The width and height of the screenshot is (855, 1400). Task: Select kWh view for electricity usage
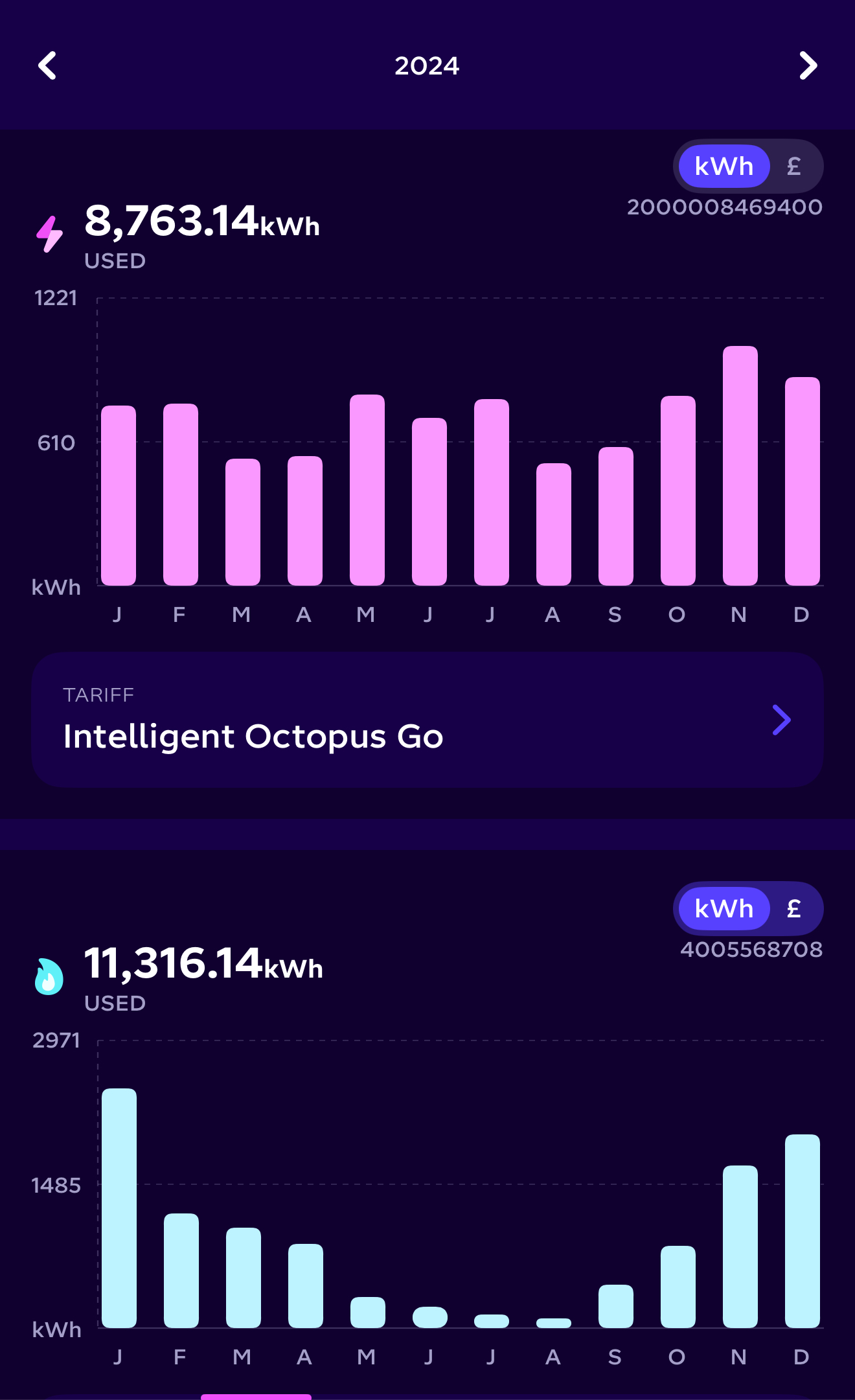(724, 166)
